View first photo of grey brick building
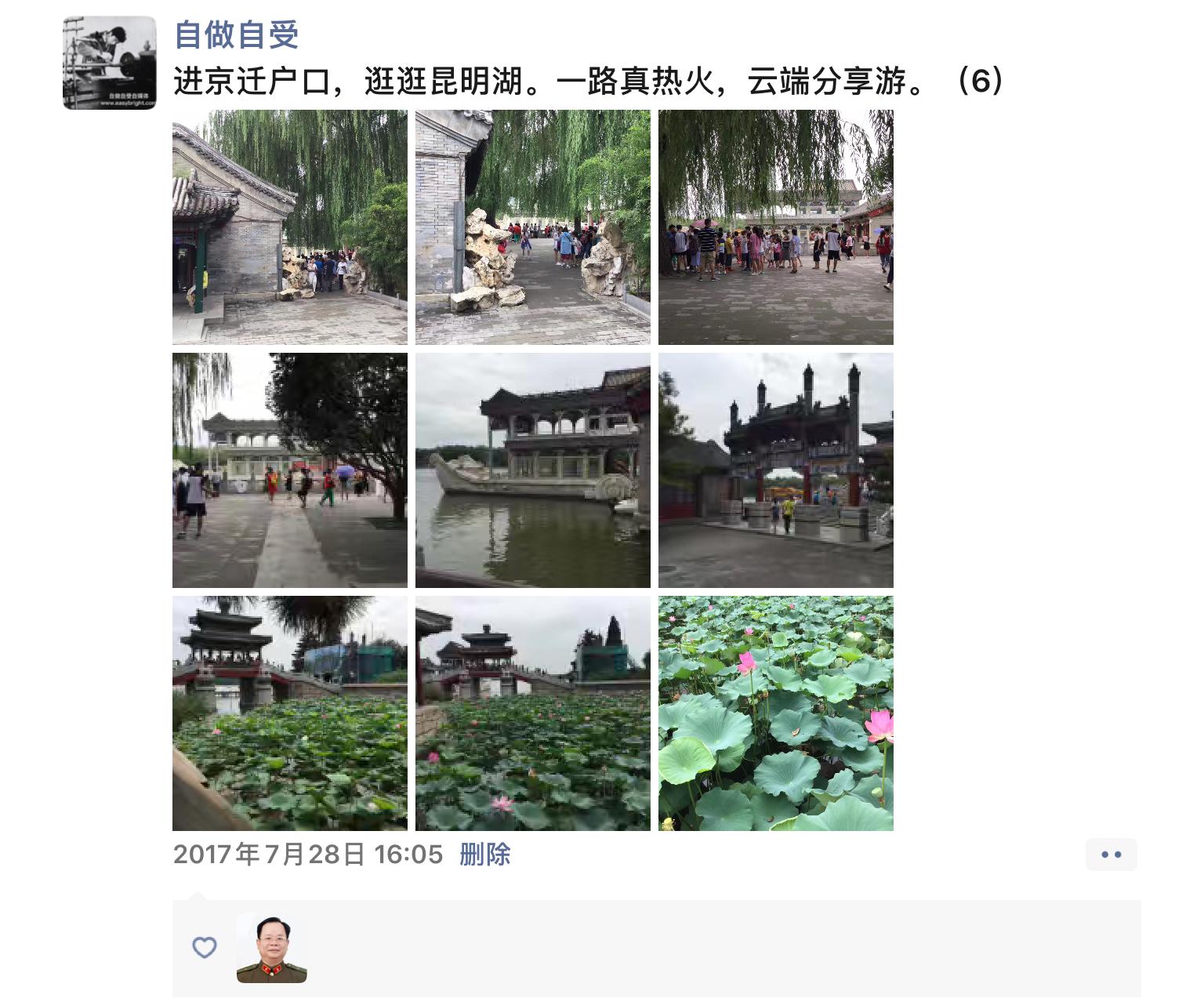Image resolution: width=1204 pixels, height=998 pixels. click(x=289, y=227)
